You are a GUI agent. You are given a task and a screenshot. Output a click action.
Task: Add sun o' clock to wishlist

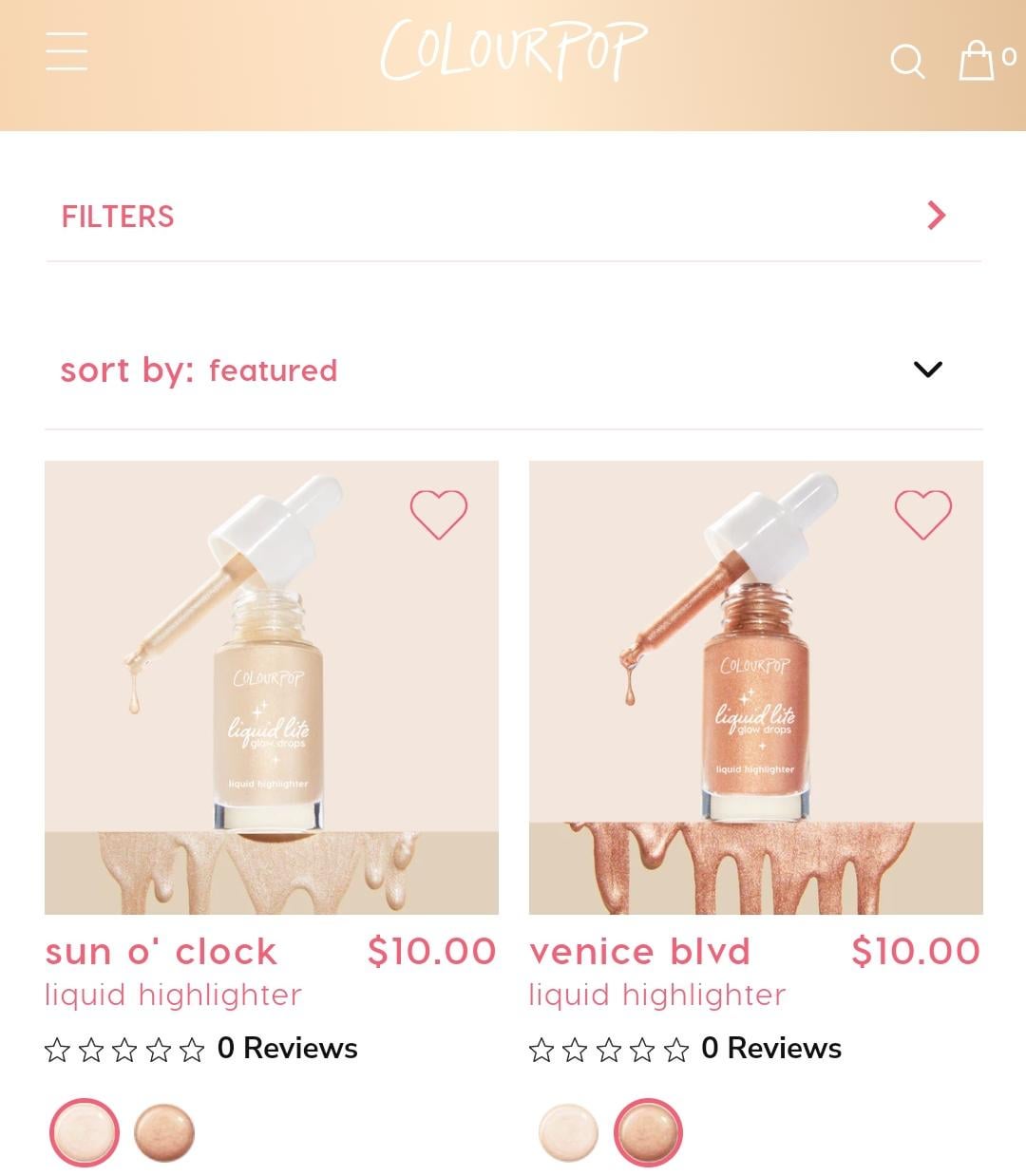click(x=438, y=515)
